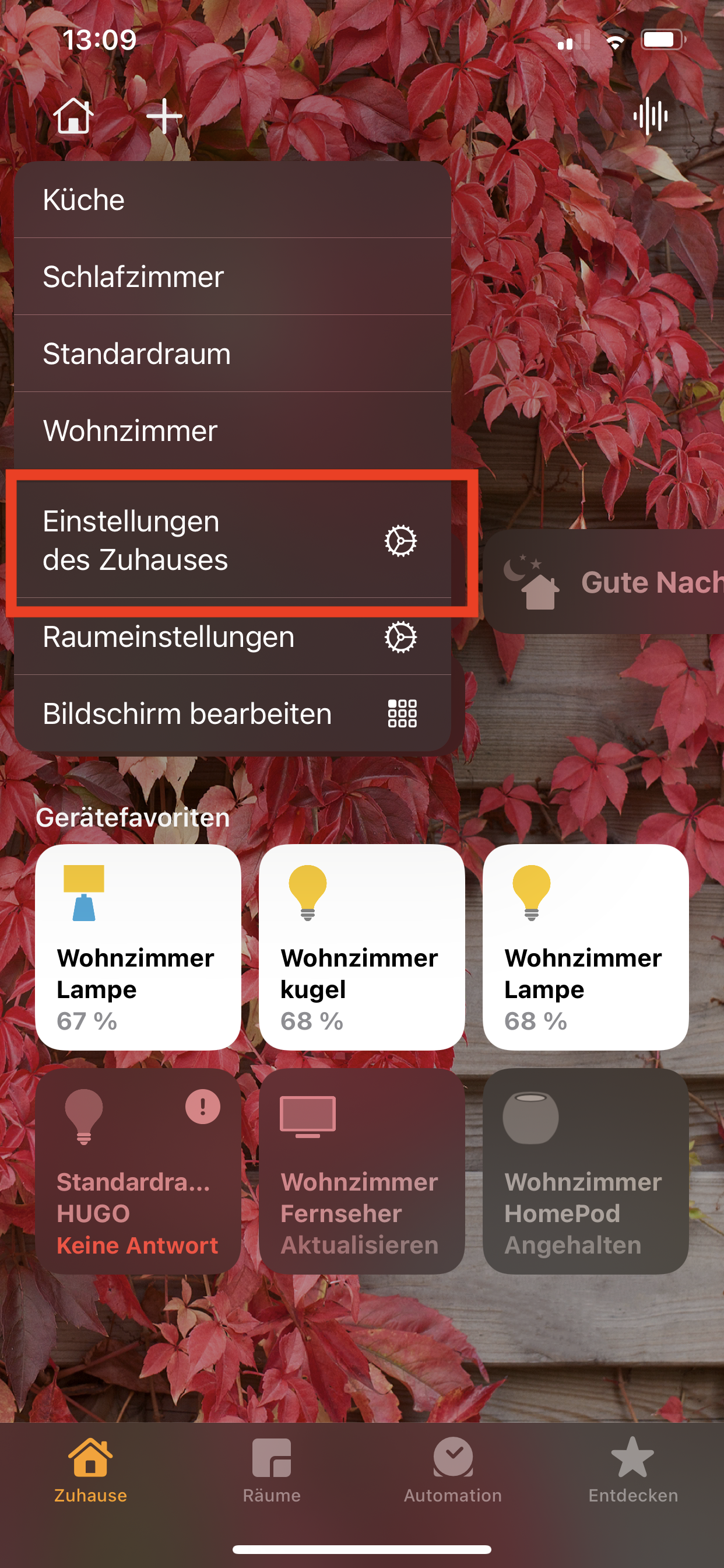
Task: Switch to the Räume tab
Action: point(271,1469)
